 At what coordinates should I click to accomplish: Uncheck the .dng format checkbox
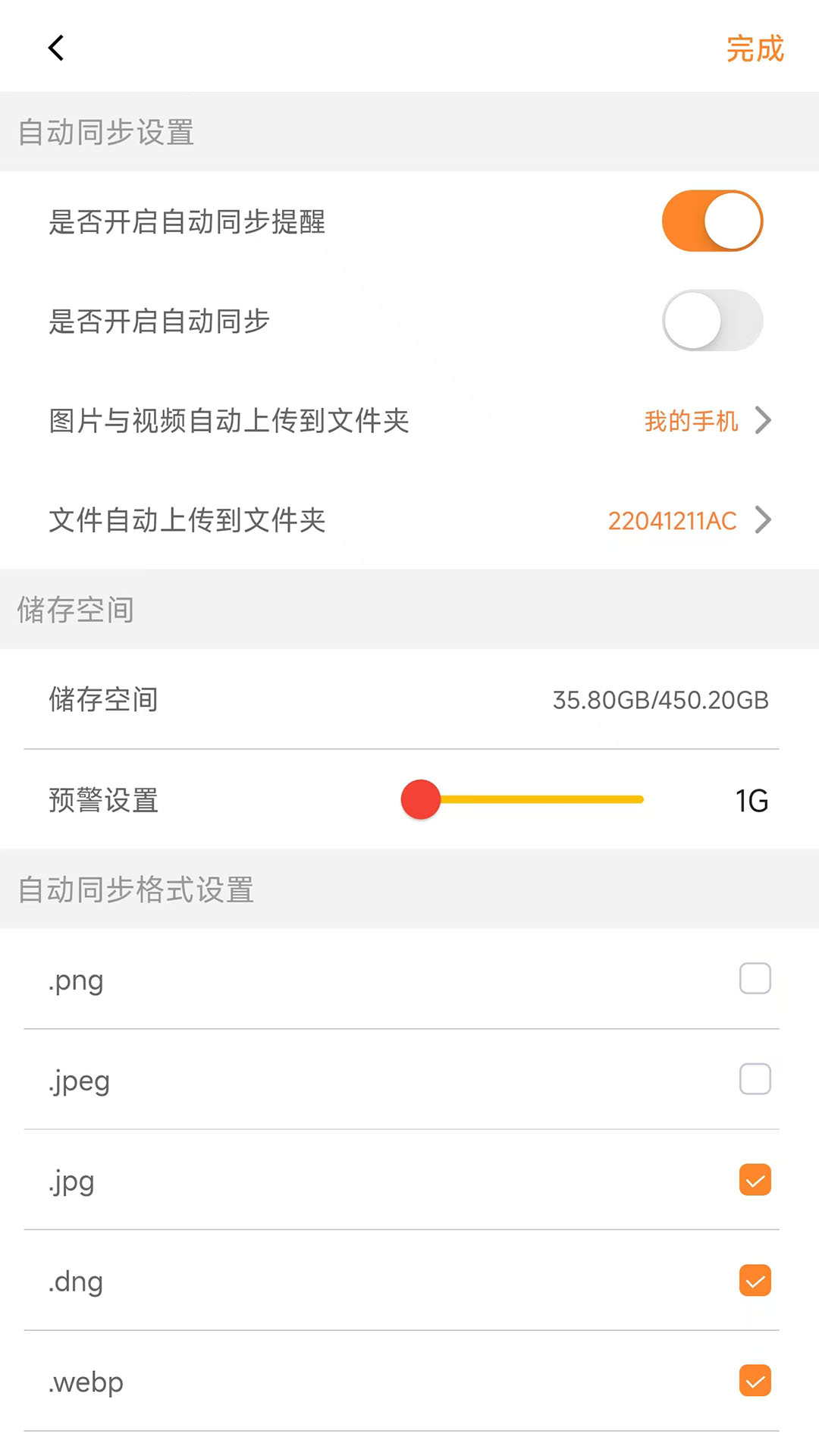click(754, 1281)
